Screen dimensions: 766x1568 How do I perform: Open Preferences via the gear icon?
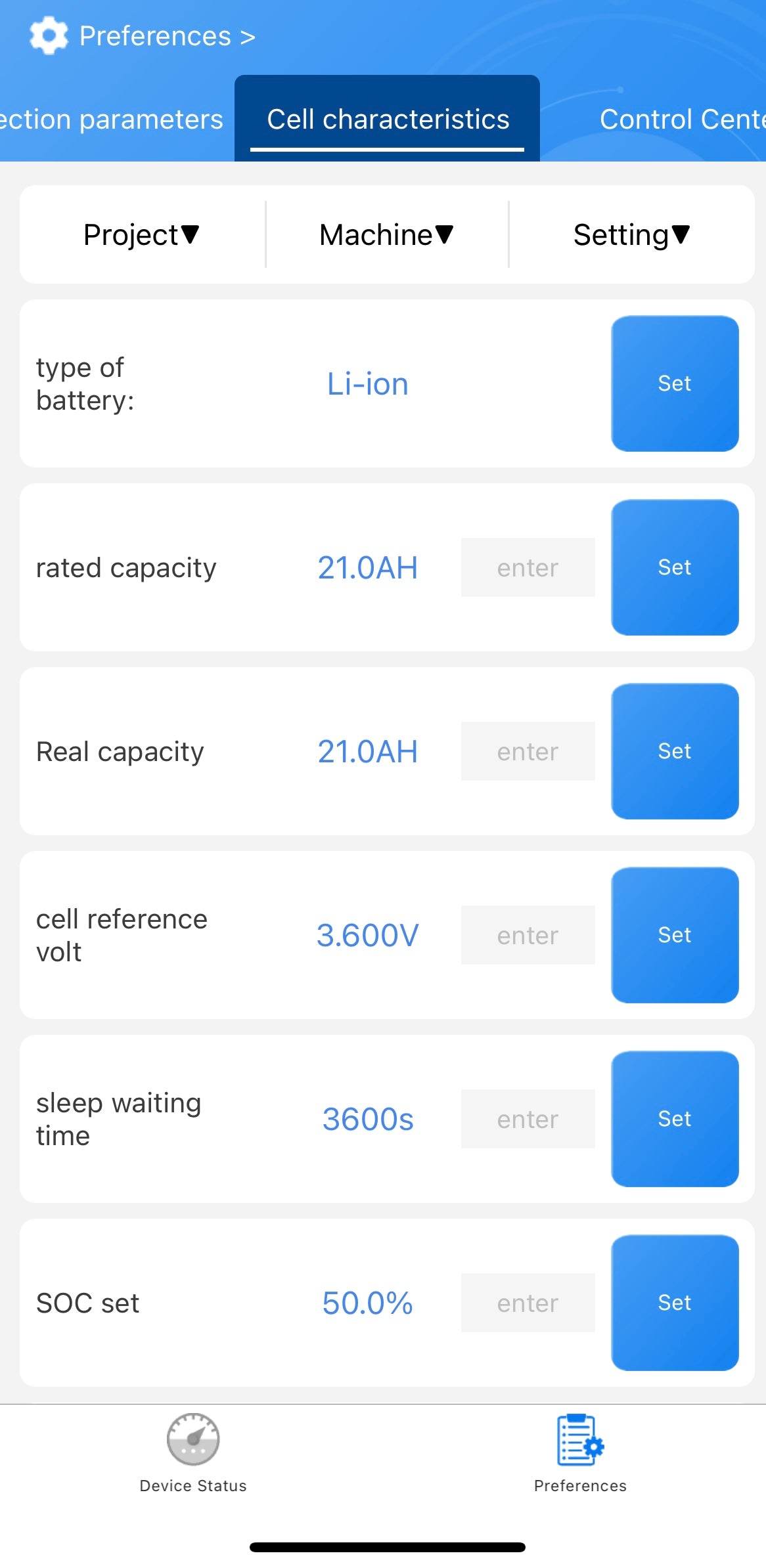coord(47,34)
